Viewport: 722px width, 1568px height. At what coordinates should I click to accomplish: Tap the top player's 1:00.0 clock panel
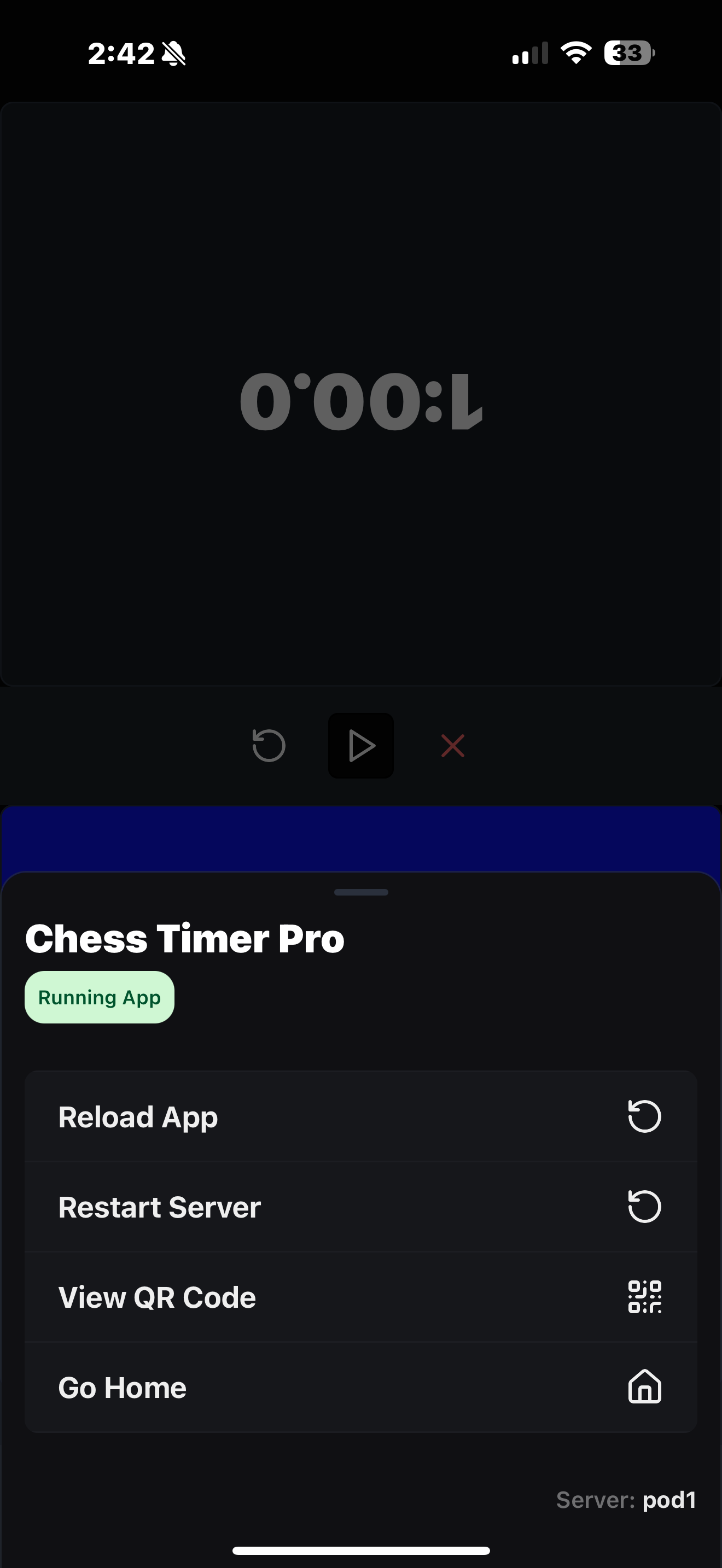[x=361, y=394]
